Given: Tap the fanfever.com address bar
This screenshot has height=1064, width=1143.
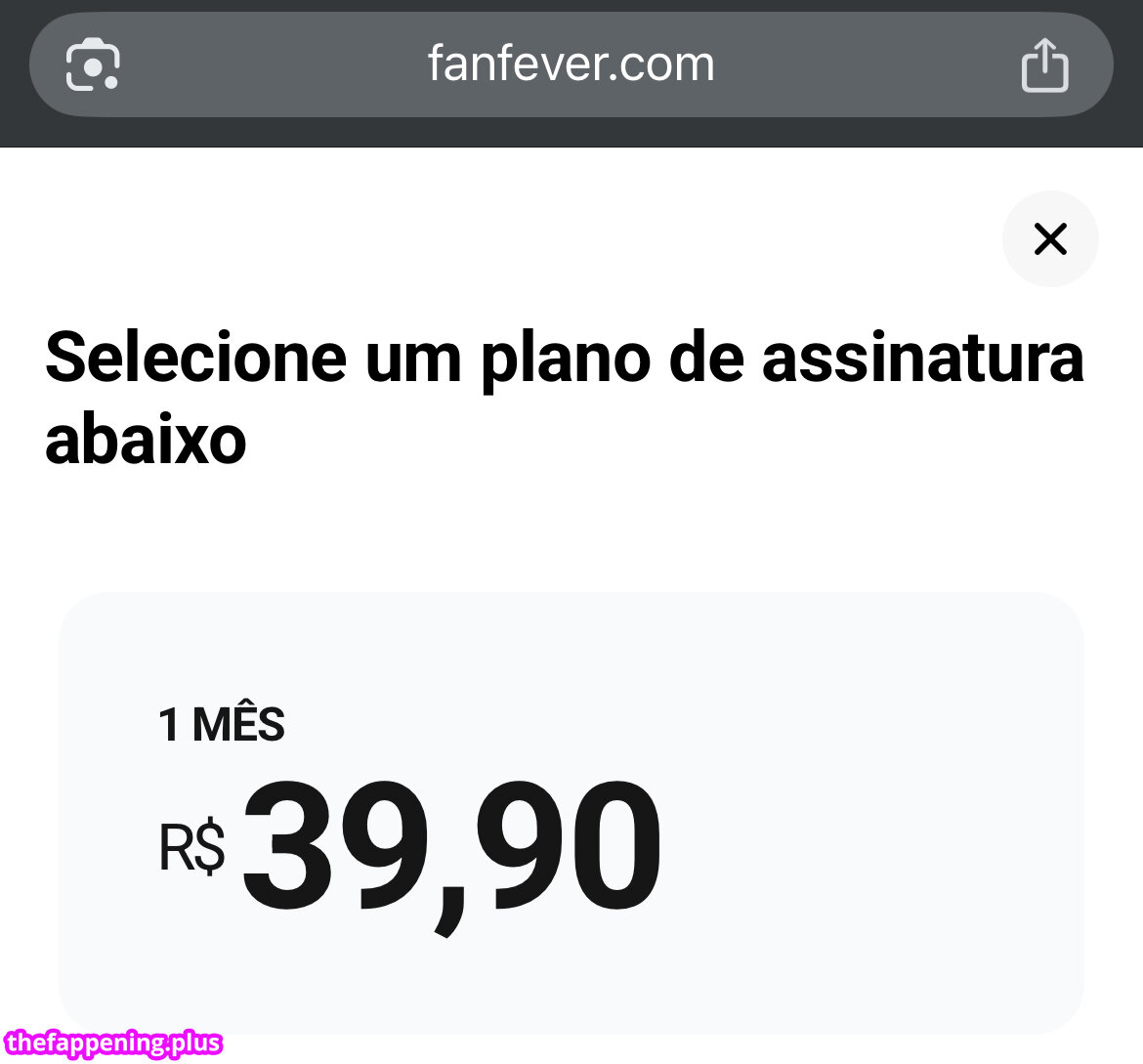Looking at the screenshot, I should coord(571,64).
